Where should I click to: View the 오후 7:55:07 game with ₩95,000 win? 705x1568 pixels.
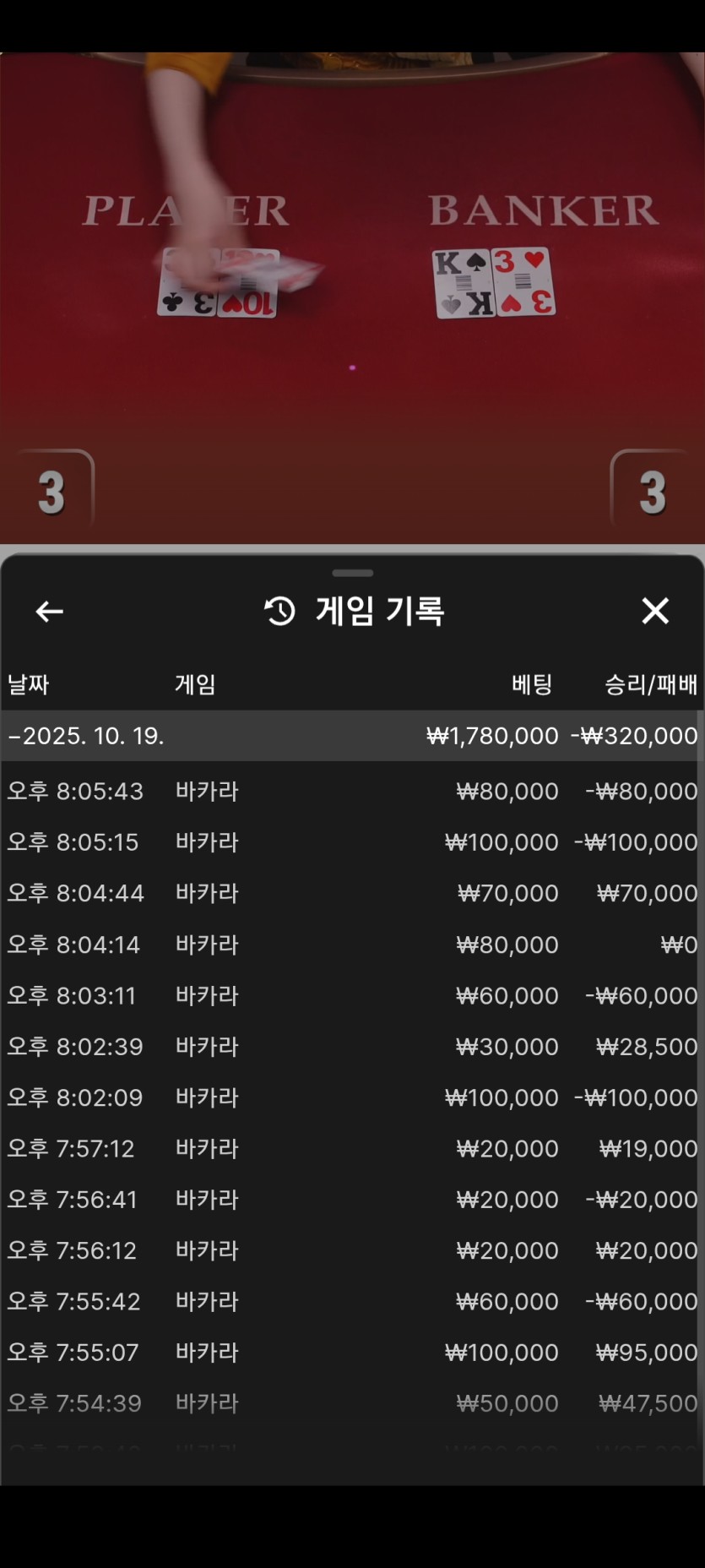[x=352, y=1353]
